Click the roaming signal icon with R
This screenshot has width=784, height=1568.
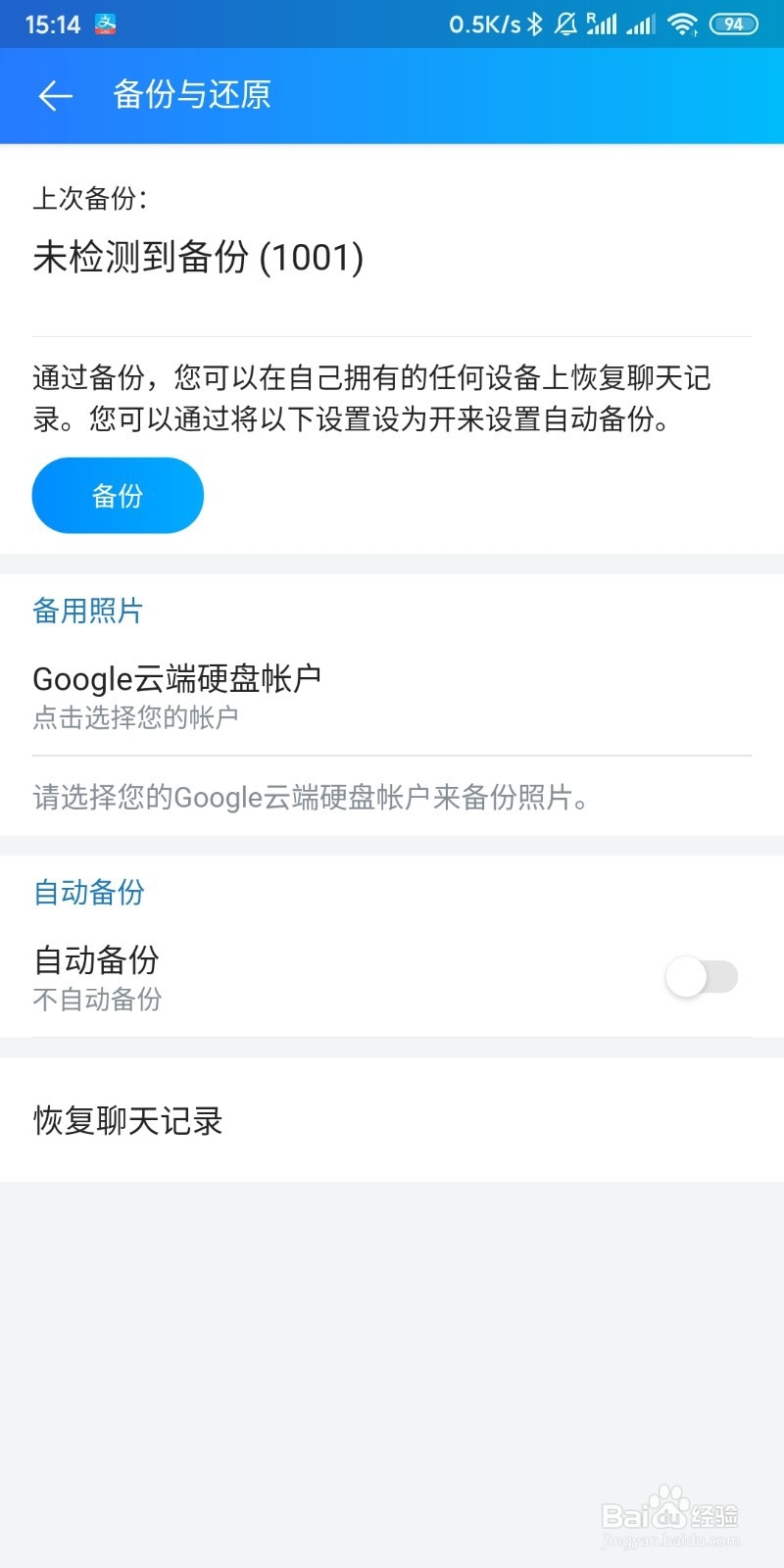click(x=602, y=24)
